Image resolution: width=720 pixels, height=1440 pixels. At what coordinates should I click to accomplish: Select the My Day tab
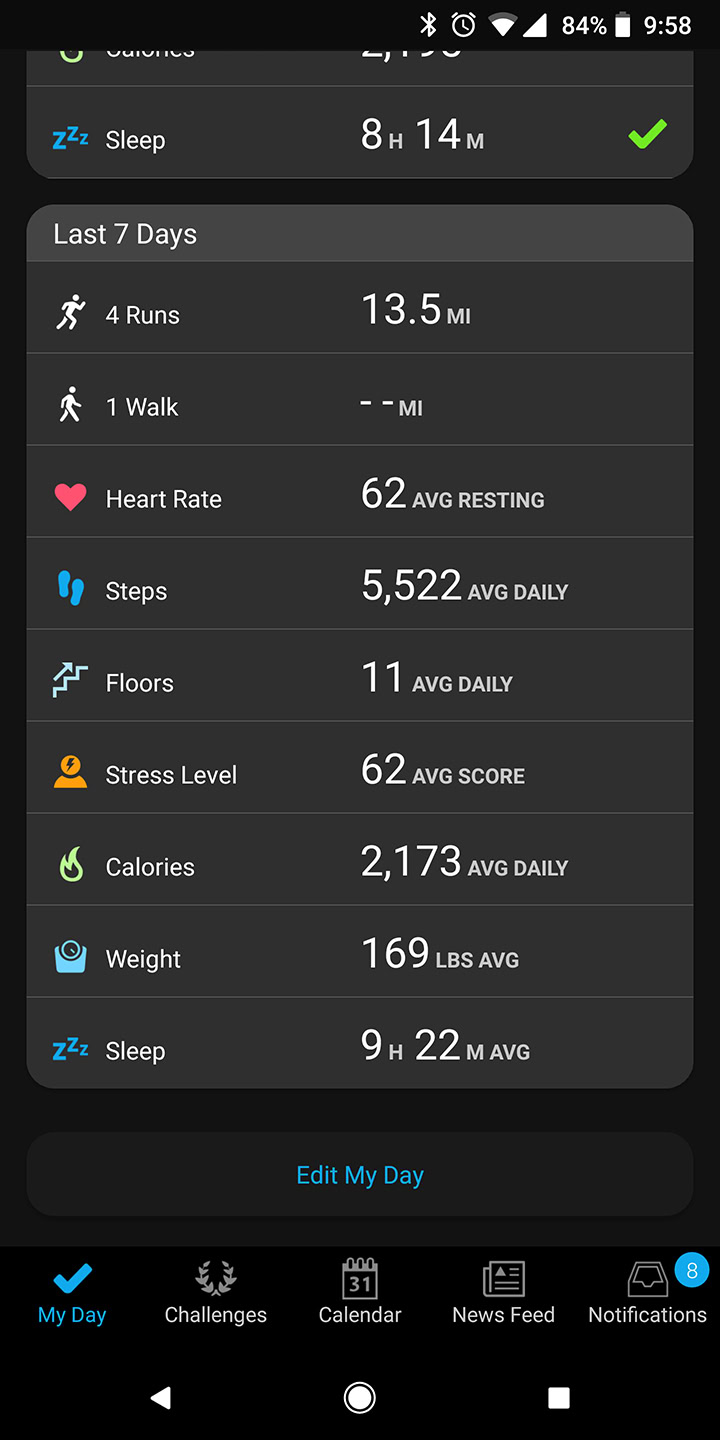[72, 1293]
